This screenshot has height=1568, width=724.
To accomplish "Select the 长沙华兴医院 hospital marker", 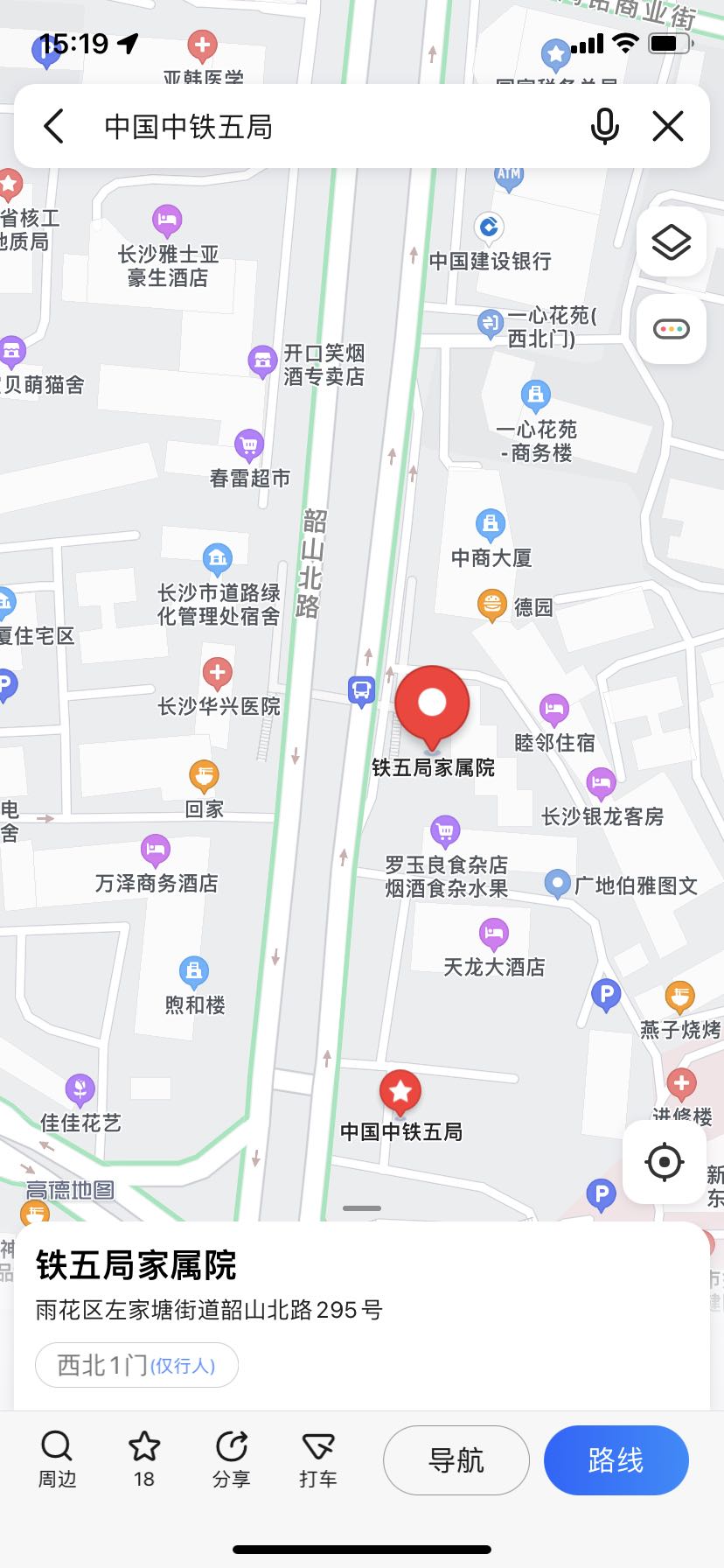I will click(217, 674).
